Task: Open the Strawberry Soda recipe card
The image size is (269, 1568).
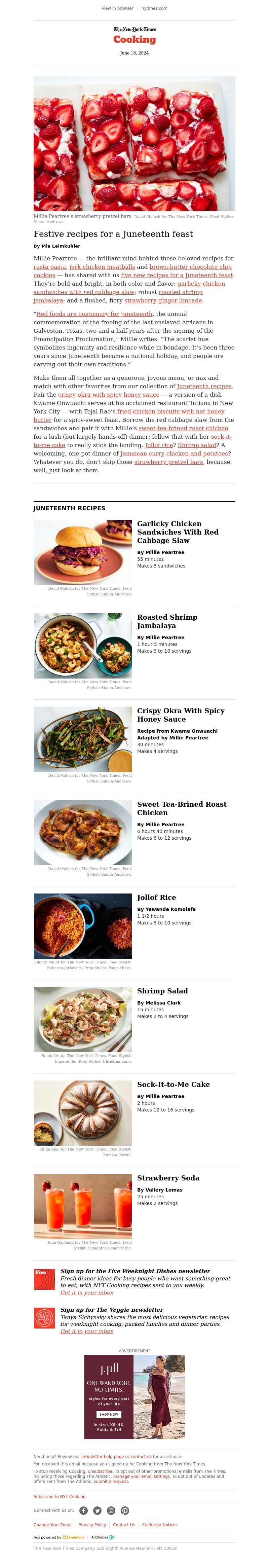Action: coord(168,1178)
